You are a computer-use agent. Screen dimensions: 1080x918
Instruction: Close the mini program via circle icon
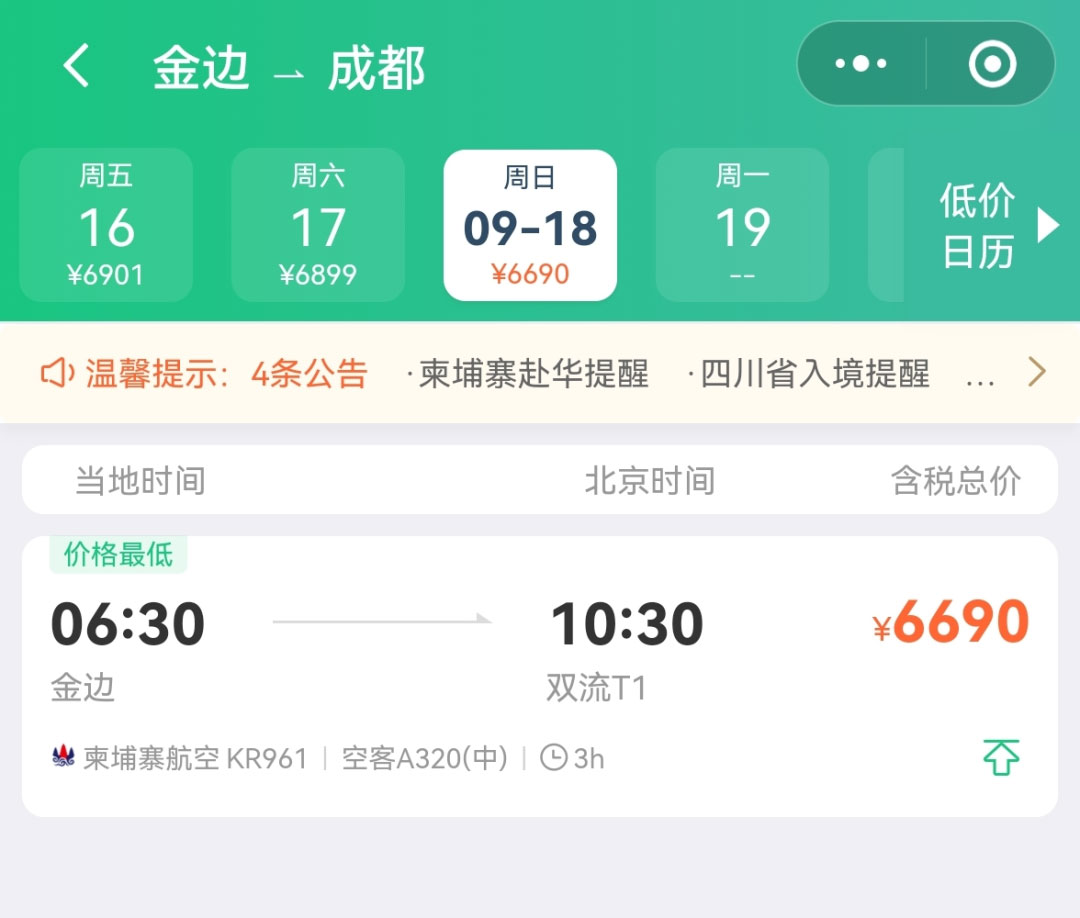point(991,65)
